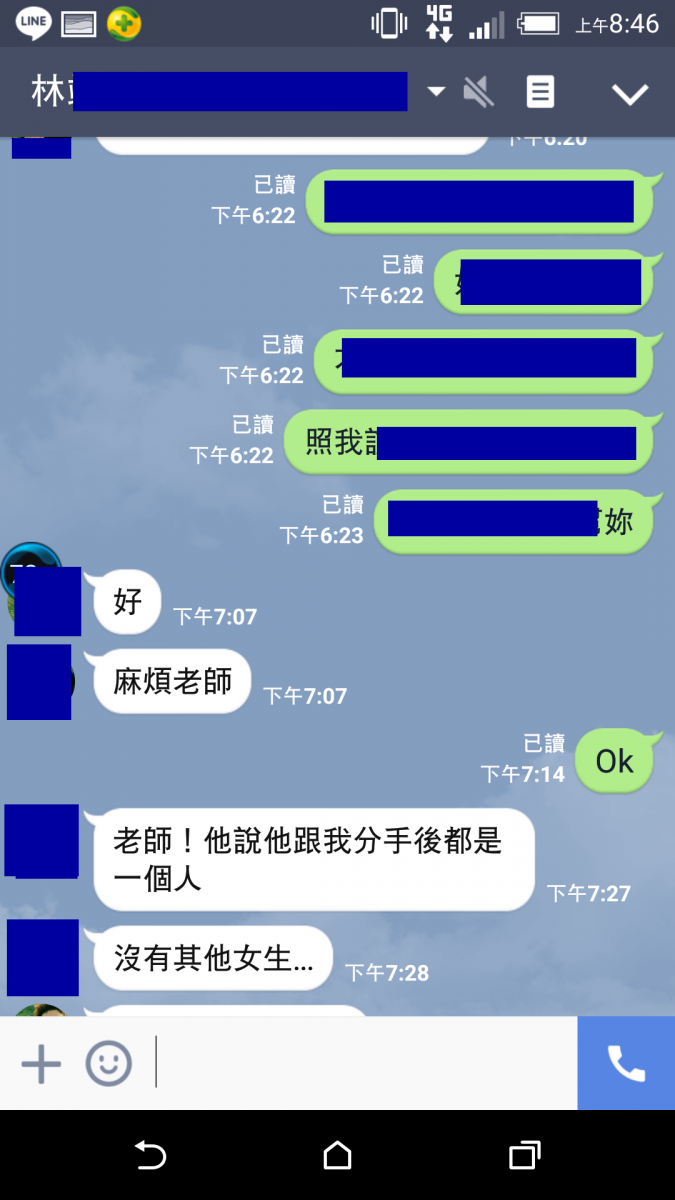This screenshot has width=675, height=1200.
Task: Expand the chat name dropdown arrow
Action: tap(436, 92)
